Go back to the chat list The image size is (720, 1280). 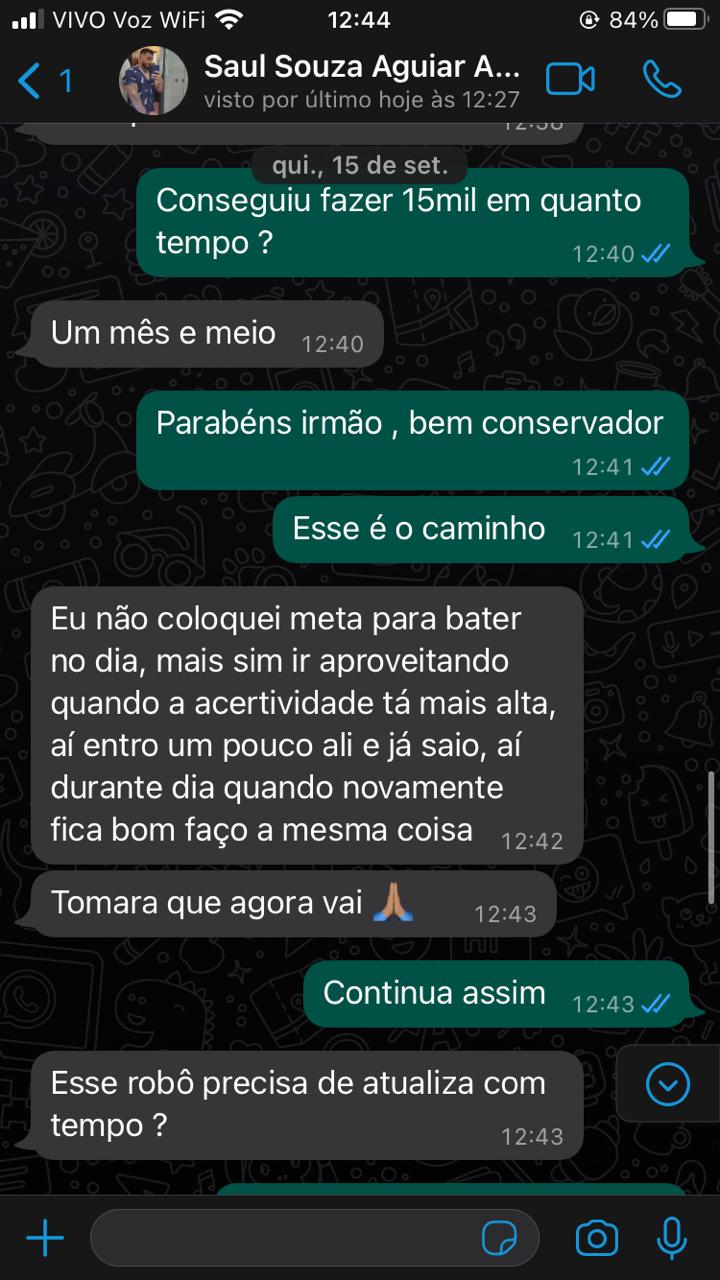pyautogui.click(x=44, y=80)
